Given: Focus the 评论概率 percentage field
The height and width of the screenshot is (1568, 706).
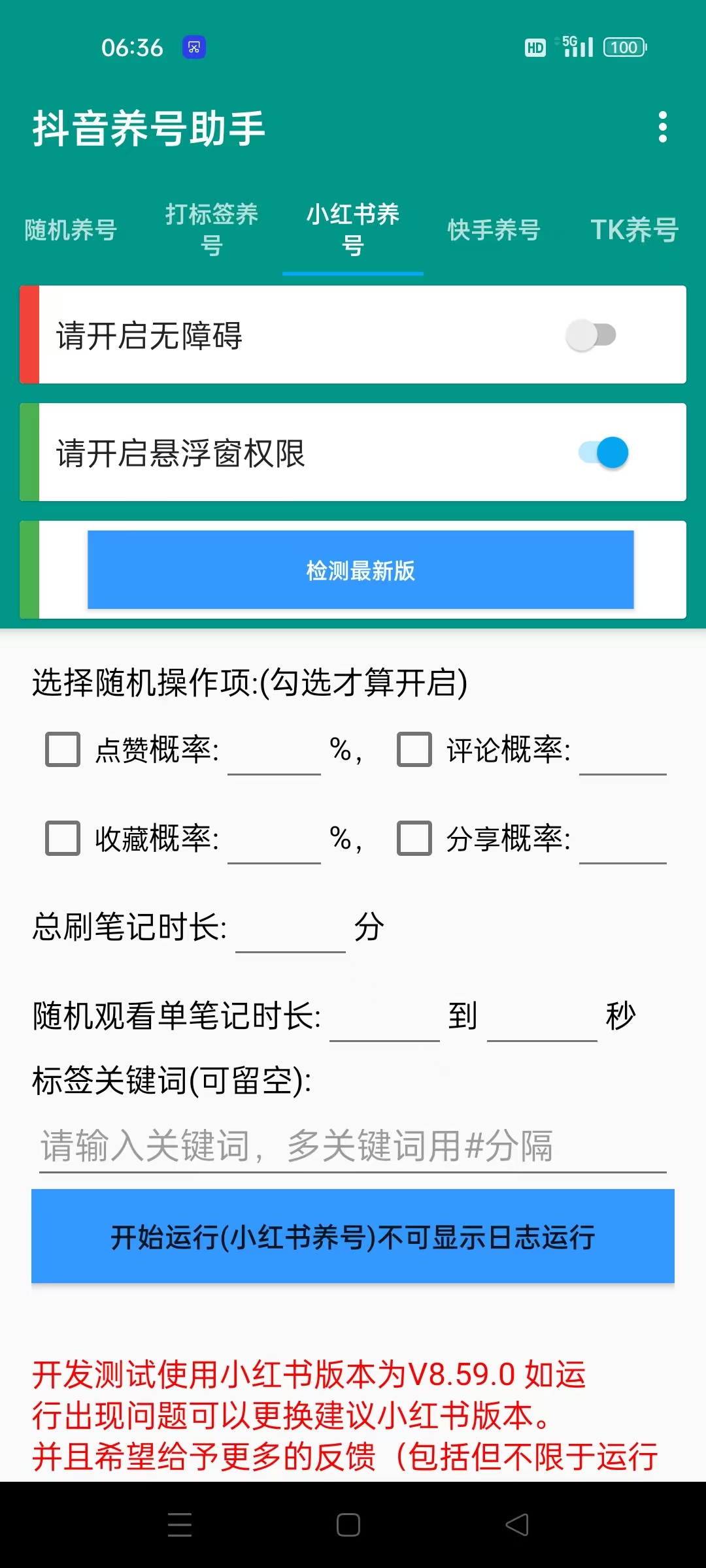Looking at the screenshot, I should point(622,753).
